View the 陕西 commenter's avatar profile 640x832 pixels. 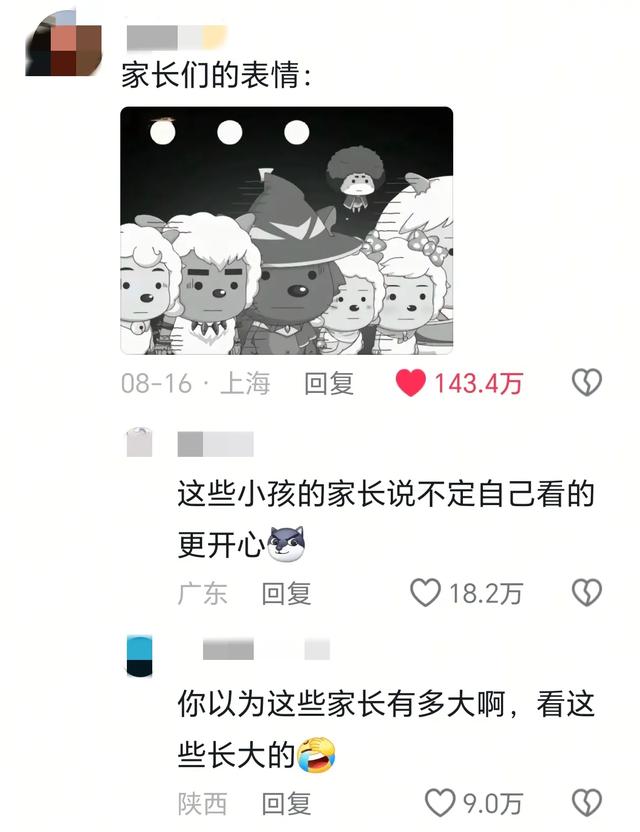coord(140,656)
